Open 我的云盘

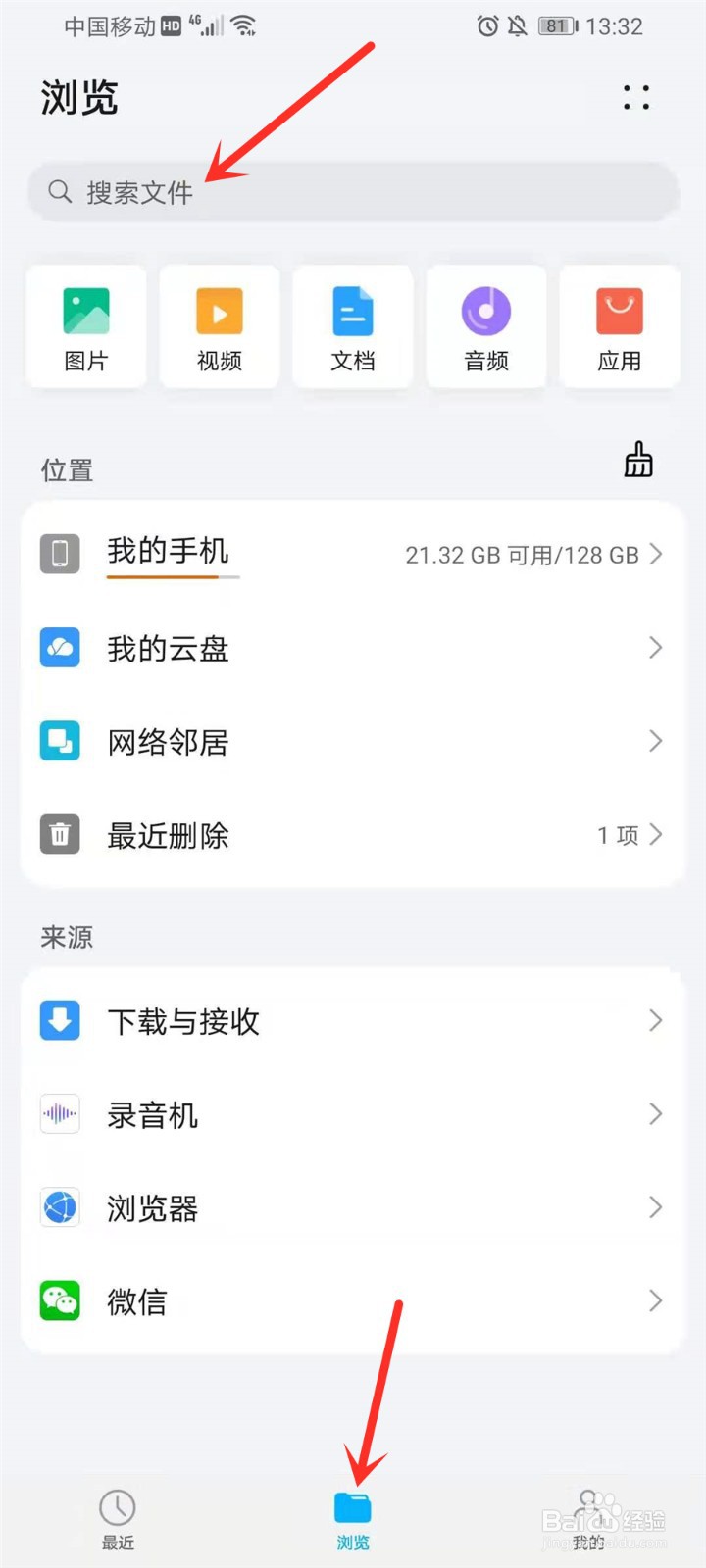tap(353, 648)
